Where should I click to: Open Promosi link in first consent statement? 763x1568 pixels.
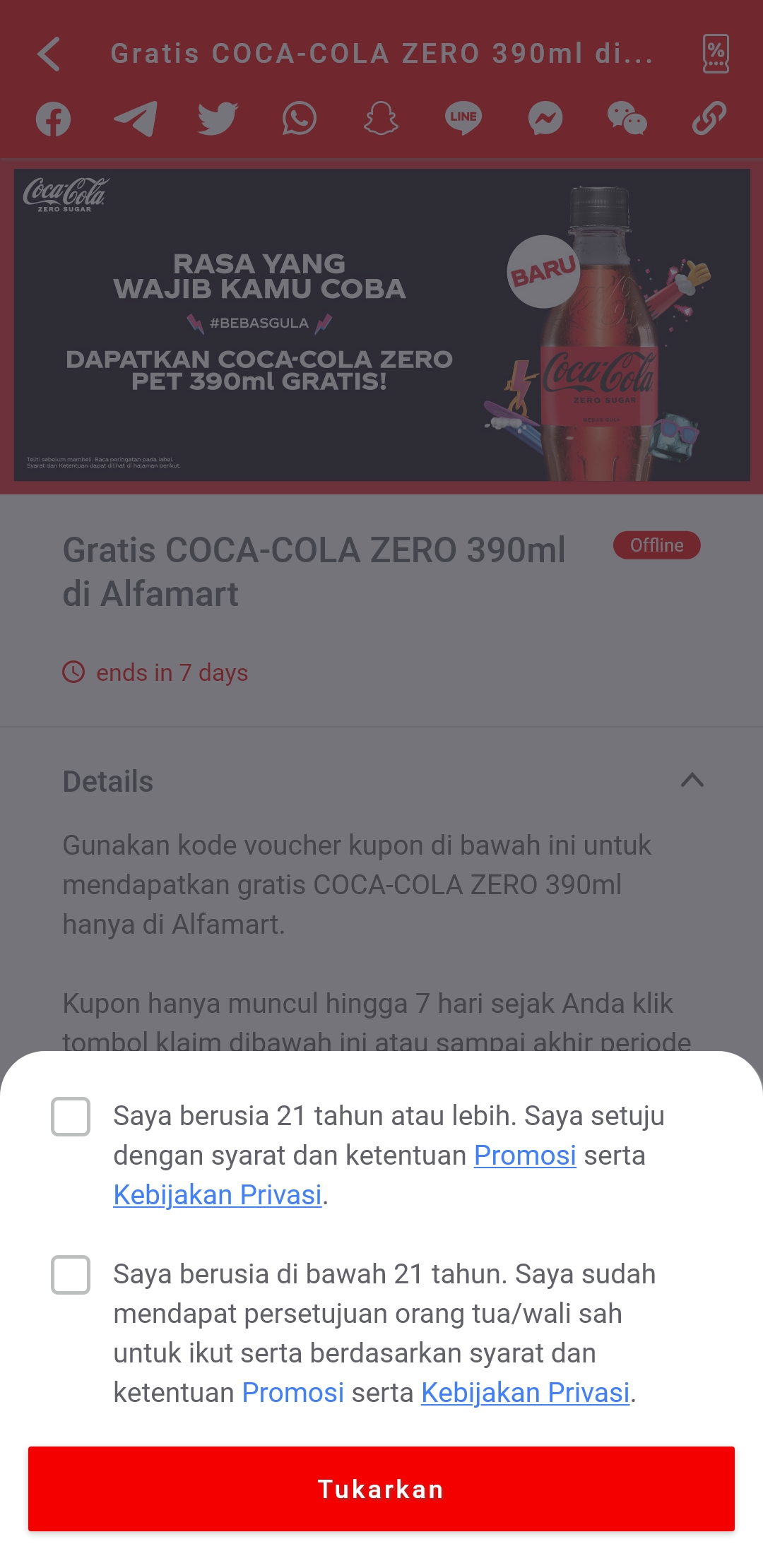(x=525, y=1156)
